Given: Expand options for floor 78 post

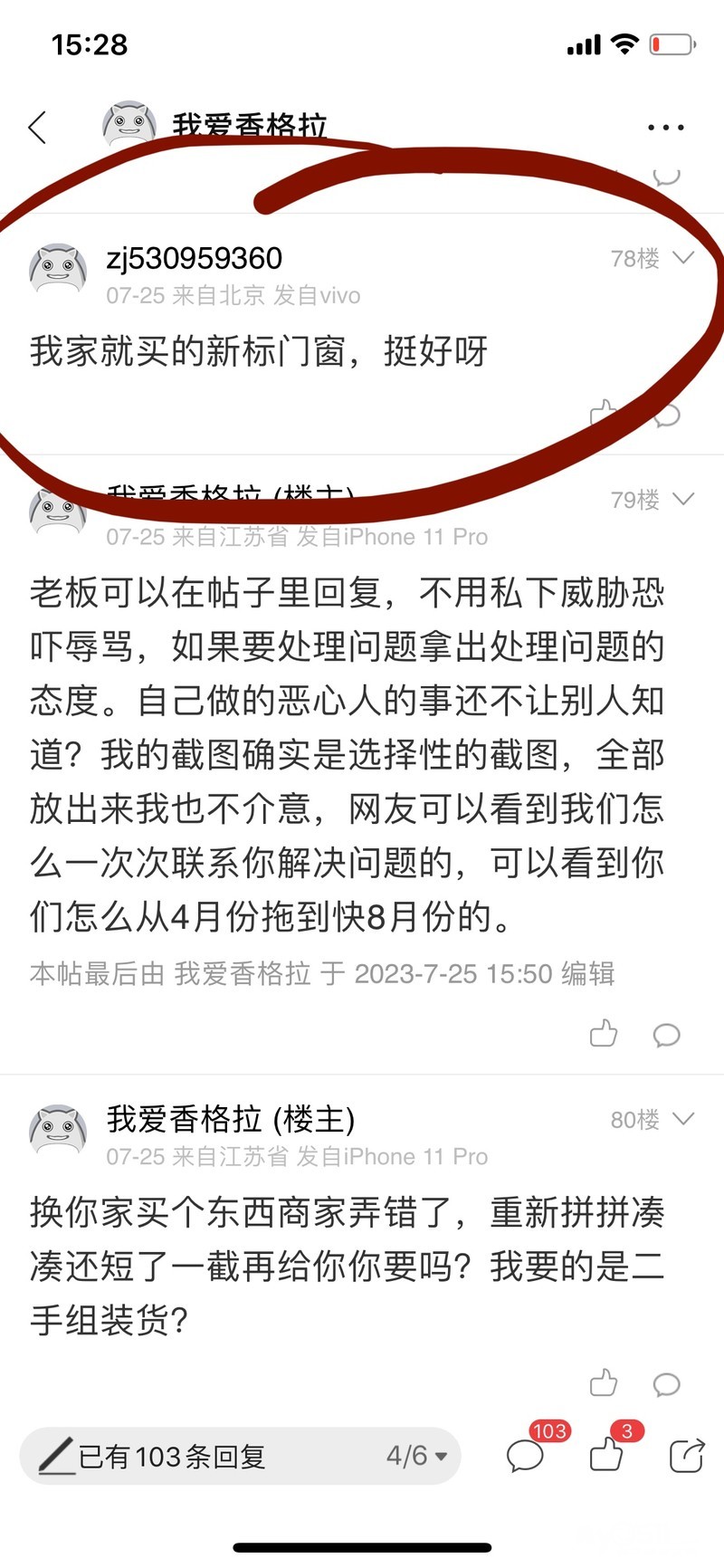Looking at the screenshot, I should [x=684, y=258].
